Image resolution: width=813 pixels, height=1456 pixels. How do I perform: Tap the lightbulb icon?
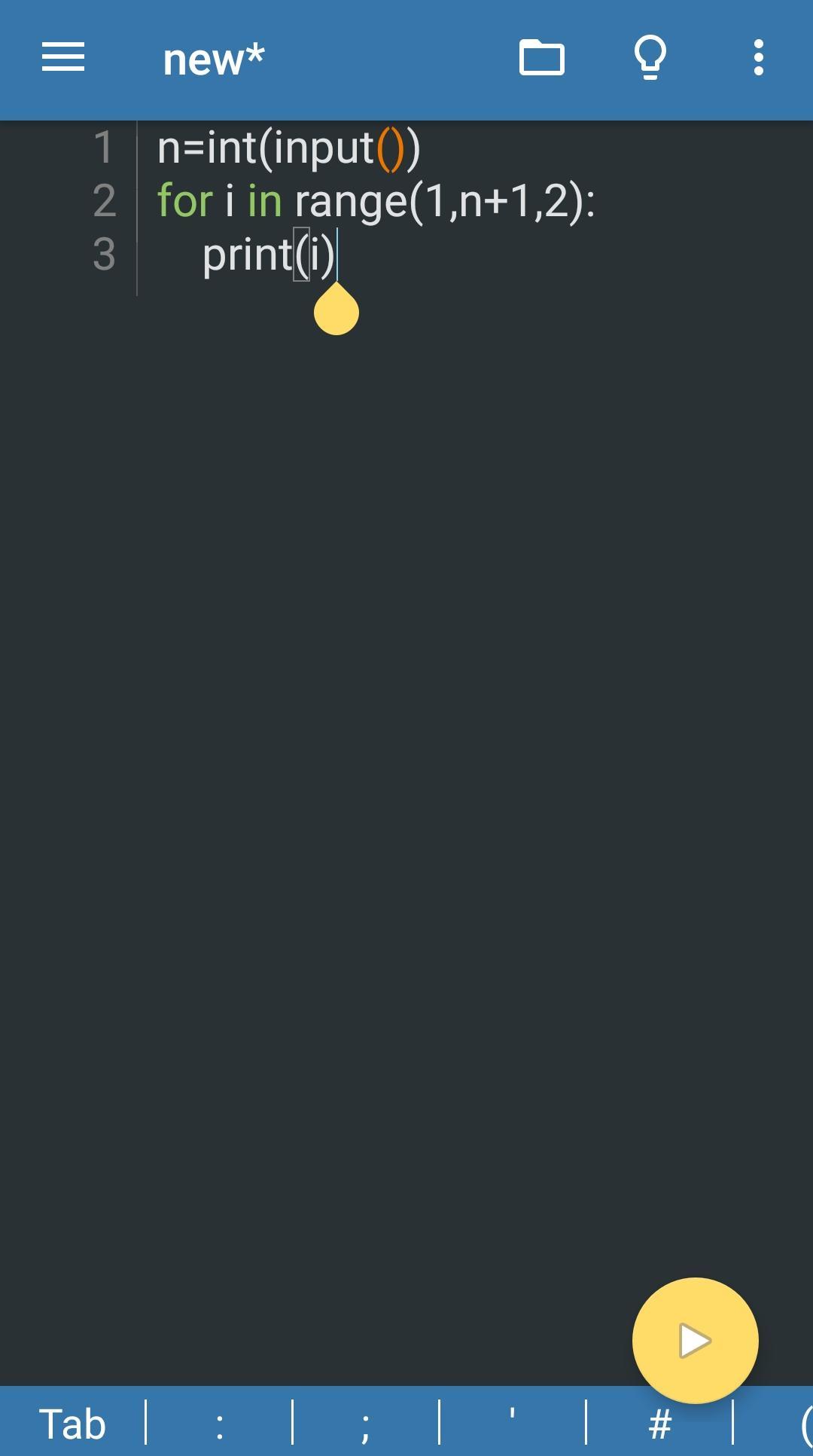click(650, 58)
